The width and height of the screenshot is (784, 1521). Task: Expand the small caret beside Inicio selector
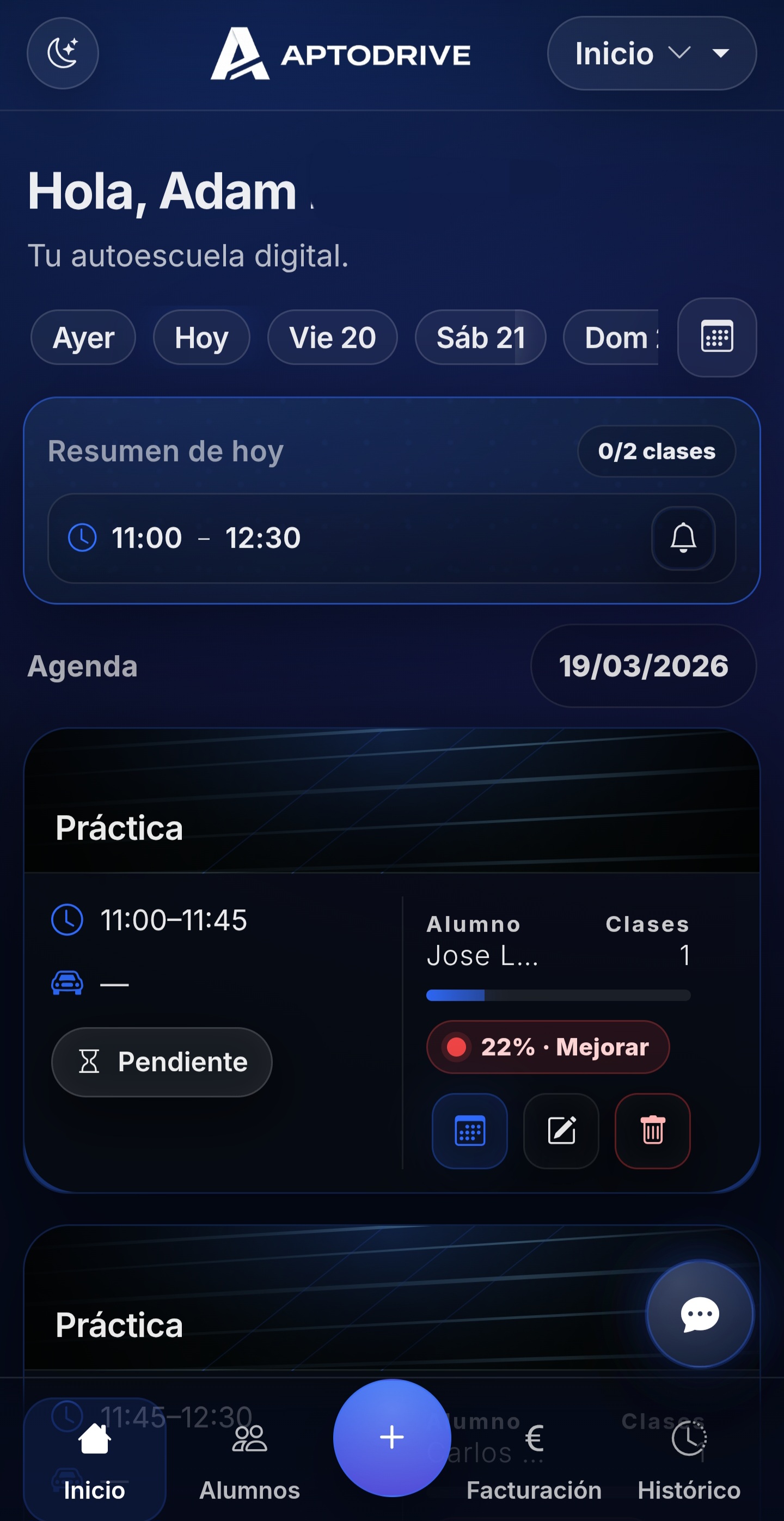pyautogui.click(x=721, y=52)
